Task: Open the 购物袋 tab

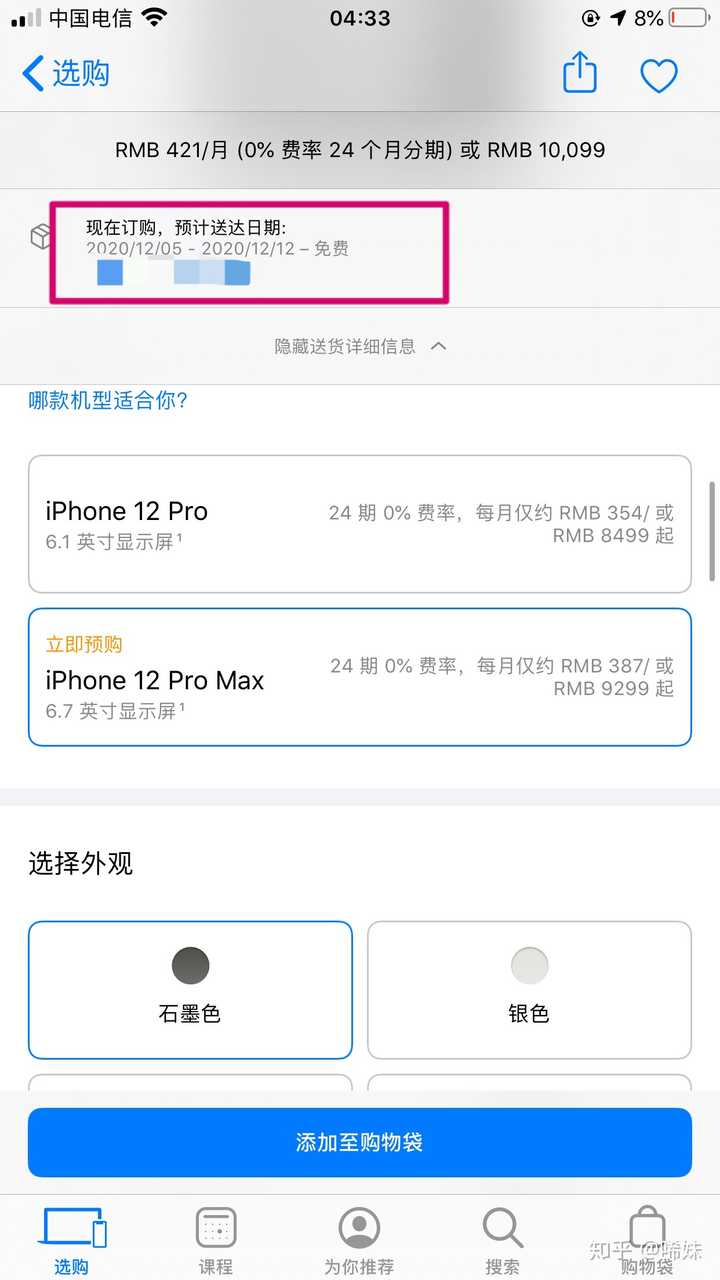Action: tap(647, 1240)
